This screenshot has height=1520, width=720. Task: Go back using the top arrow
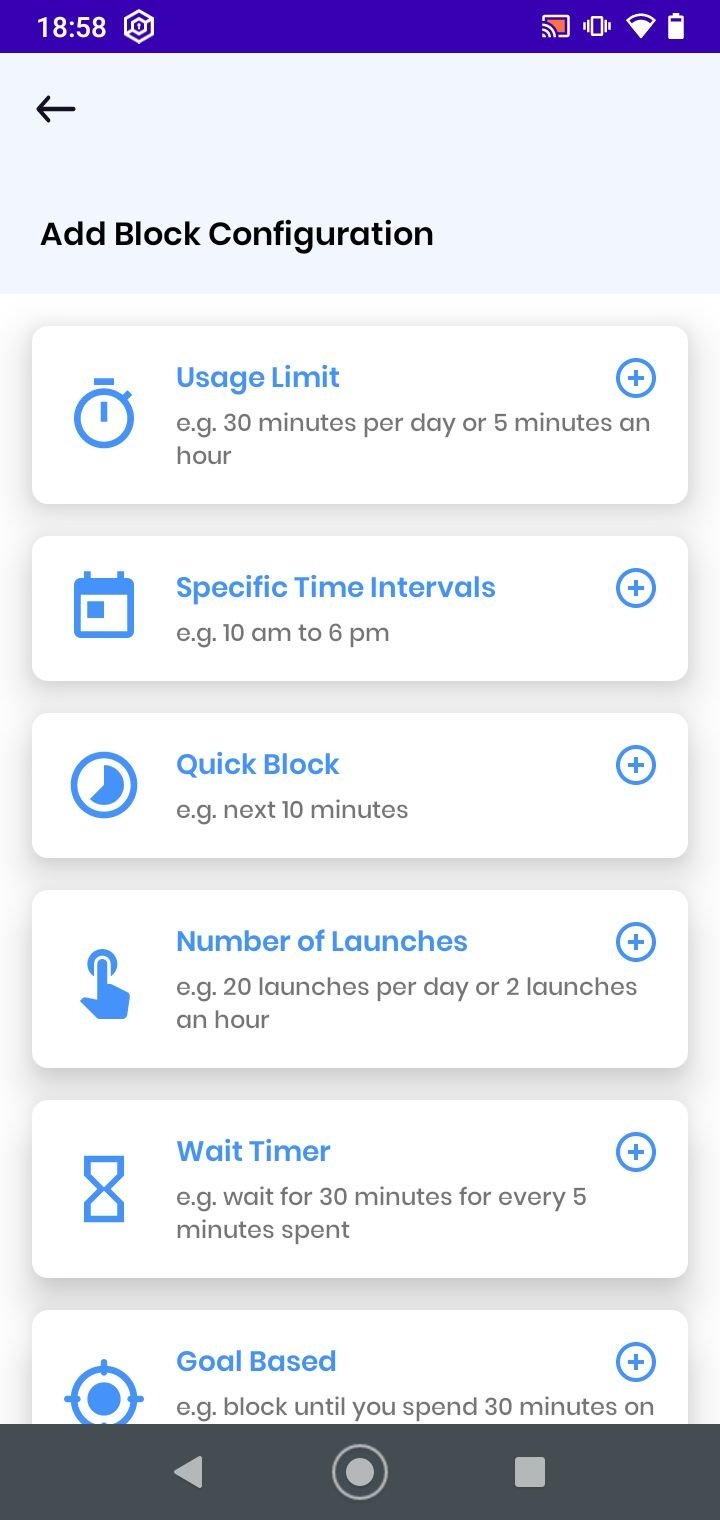pos(56,109)
